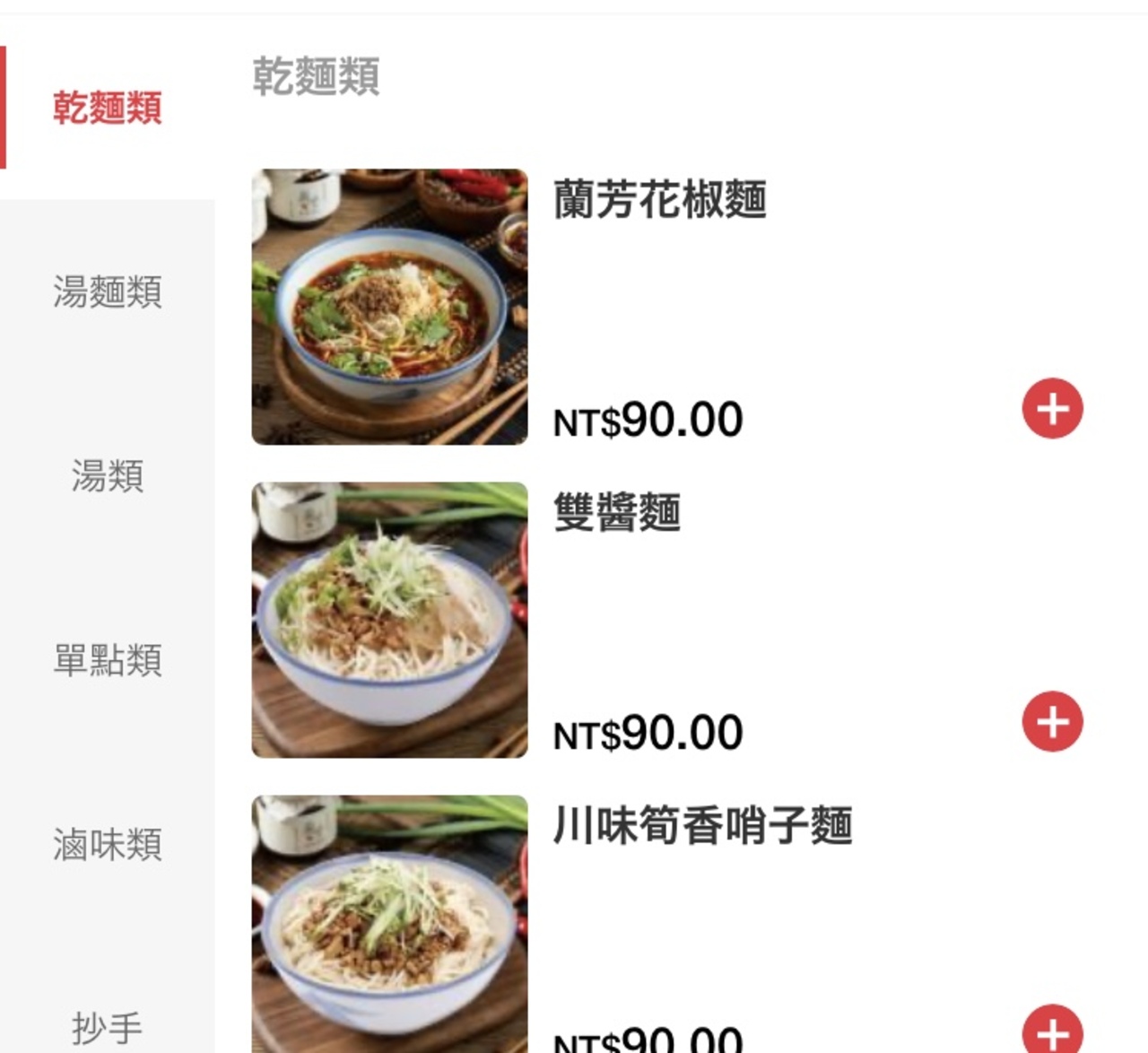Add 川味筍香哨子麵 to the cart
This screenshot has height=1053, width=1148.
click(1053, 1031)
